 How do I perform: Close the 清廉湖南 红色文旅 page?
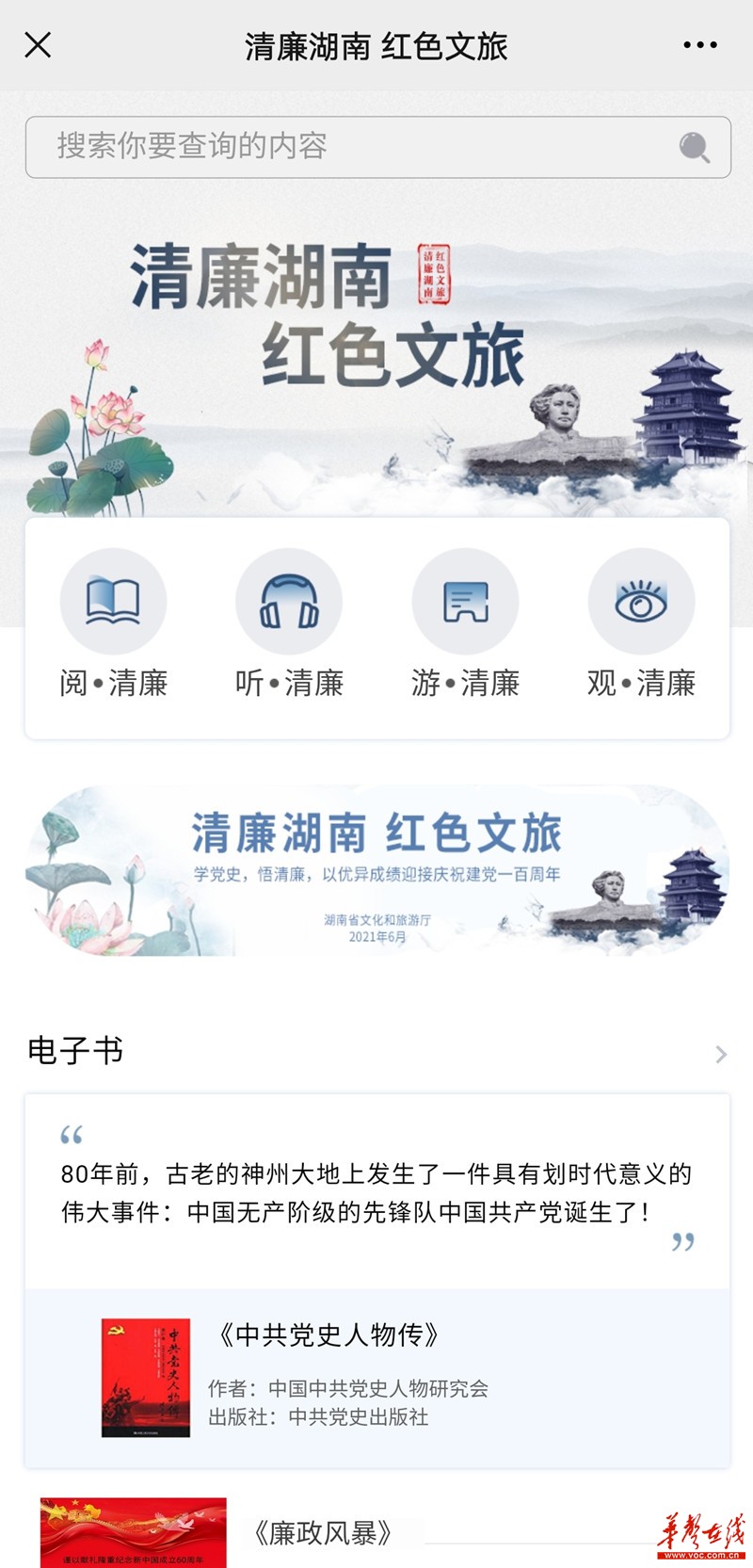[x=38, y=45]
